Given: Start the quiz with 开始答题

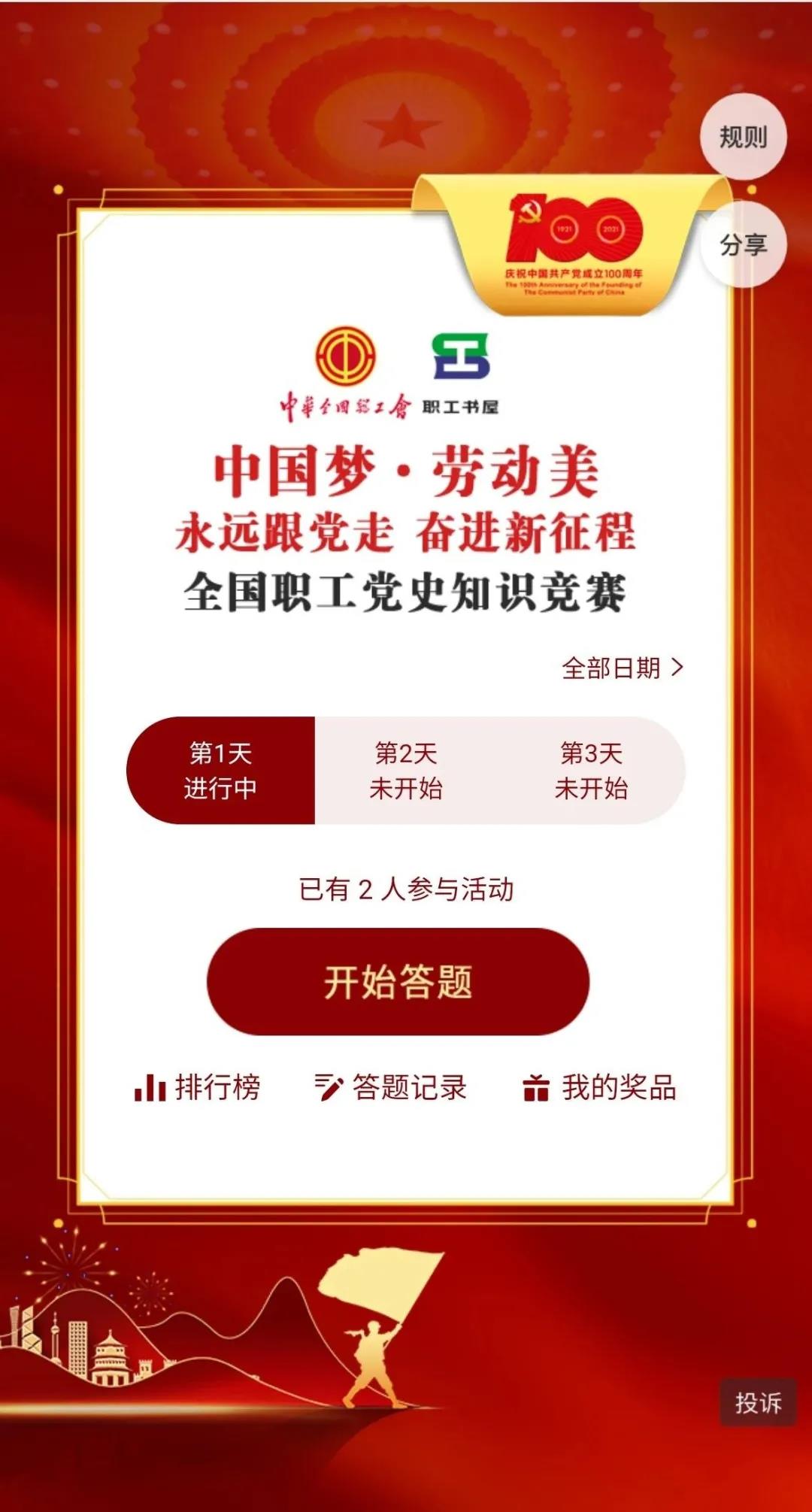Looking at the screenshot, I should [x=398, y=981].
